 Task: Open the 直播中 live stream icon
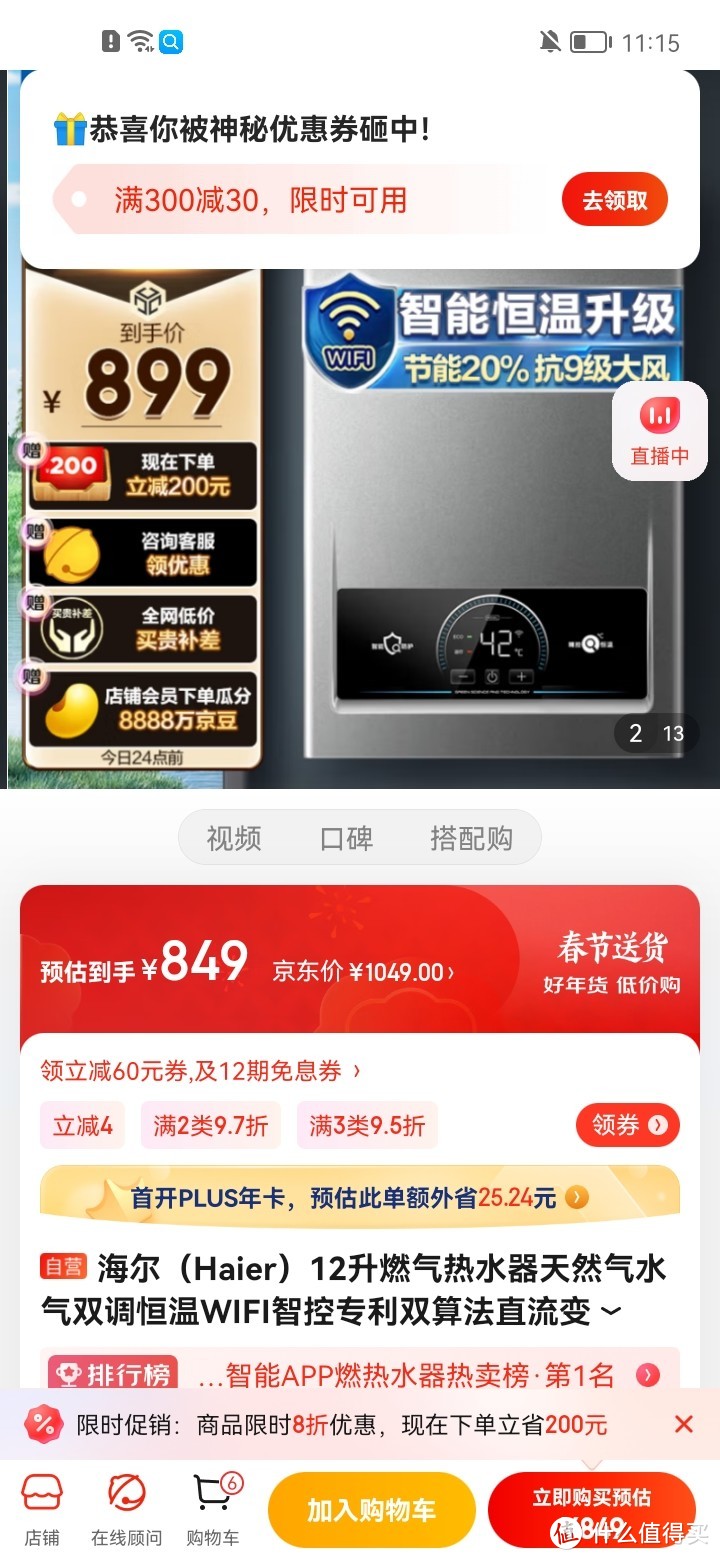[659, 430]
